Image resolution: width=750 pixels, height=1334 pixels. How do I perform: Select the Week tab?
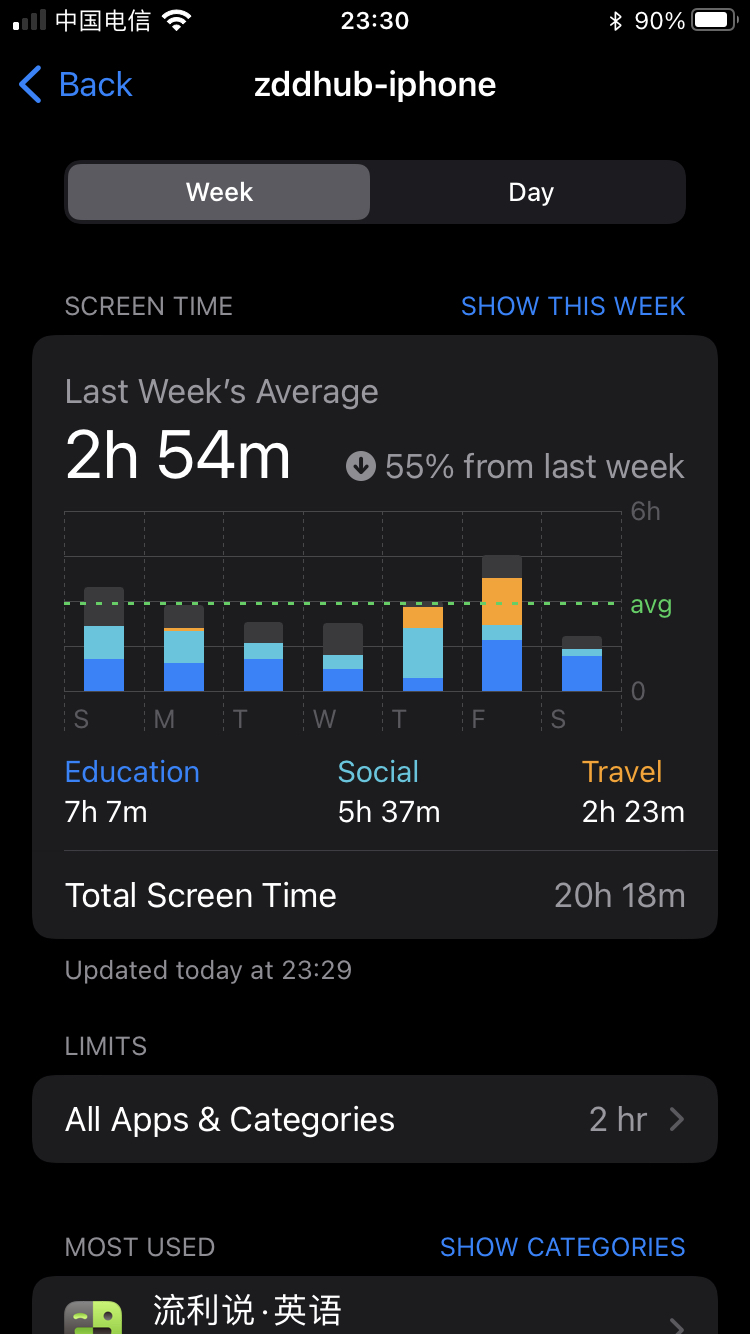pyautogui.click(x=217, y=191)
